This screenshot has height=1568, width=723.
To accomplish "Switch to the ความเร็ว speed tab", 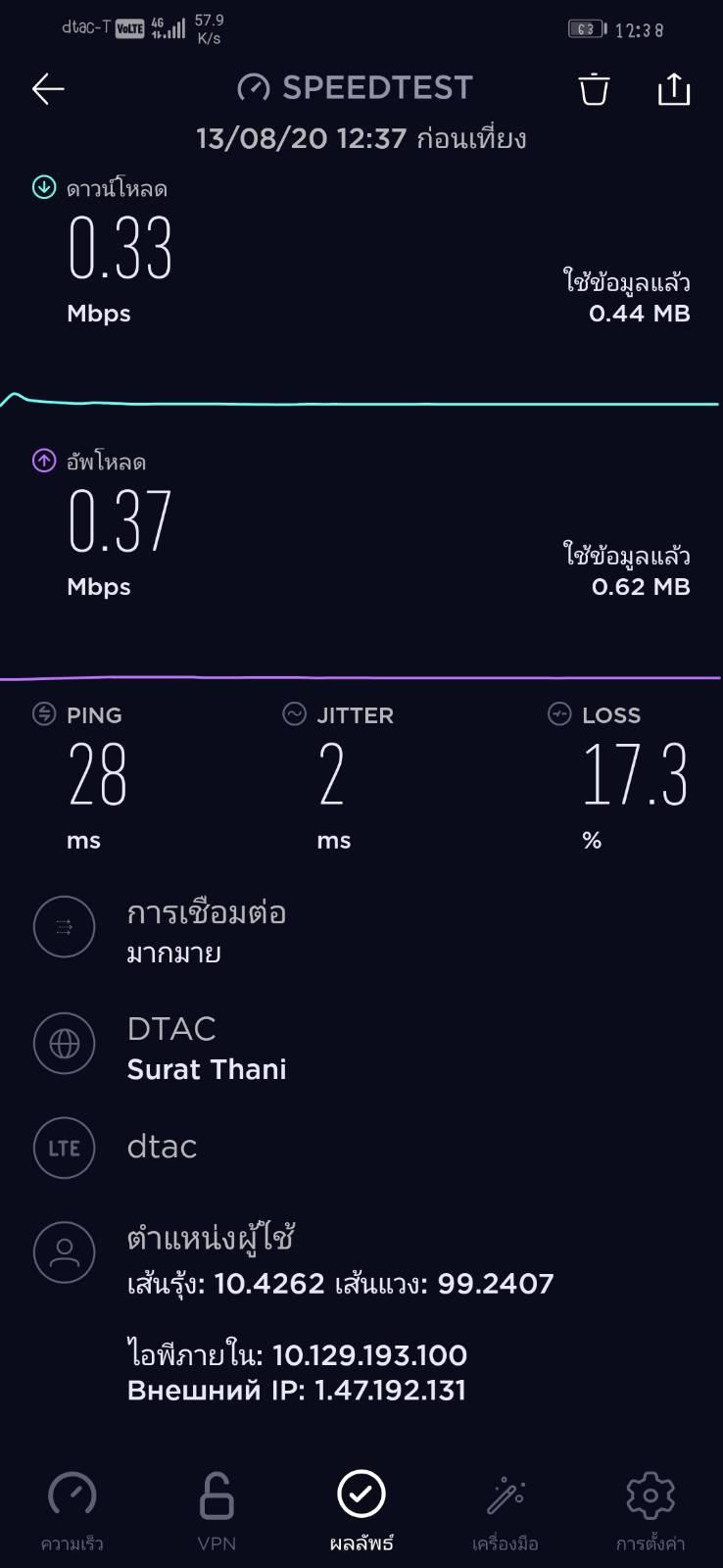I will (72, 1510).
